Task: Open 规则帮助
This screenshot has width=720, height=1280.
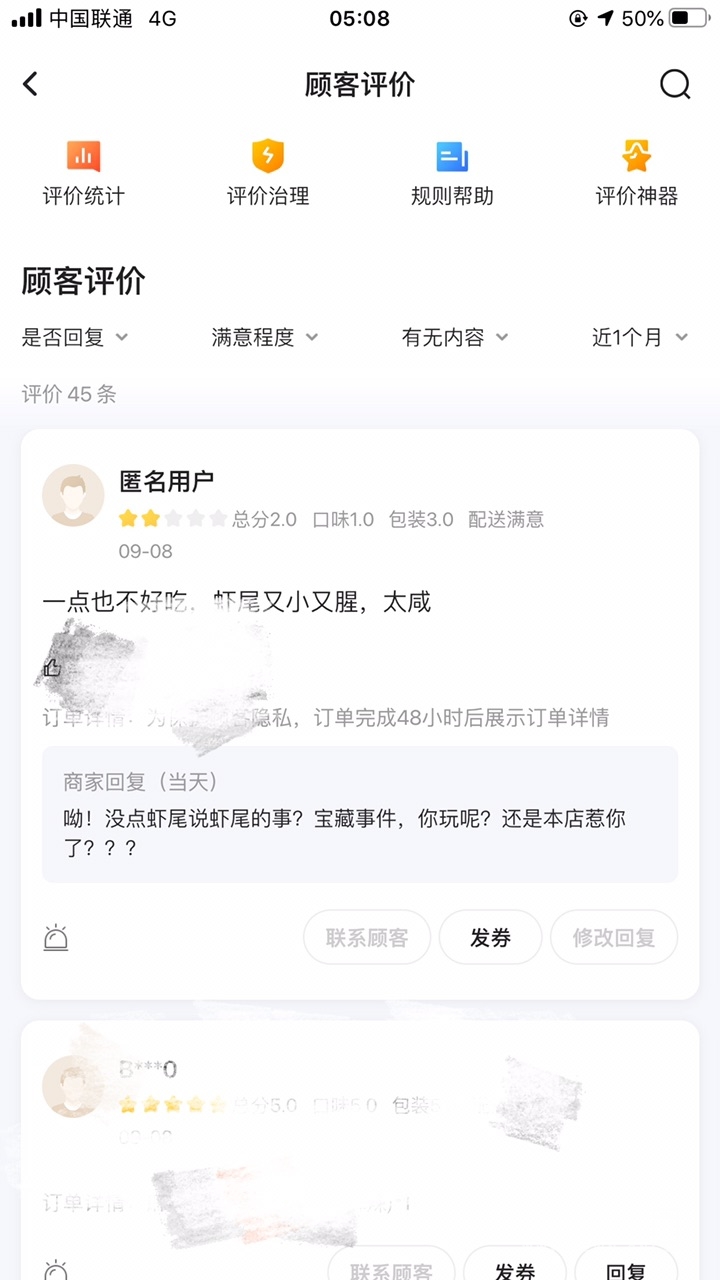Action: (x=452, y=172)
